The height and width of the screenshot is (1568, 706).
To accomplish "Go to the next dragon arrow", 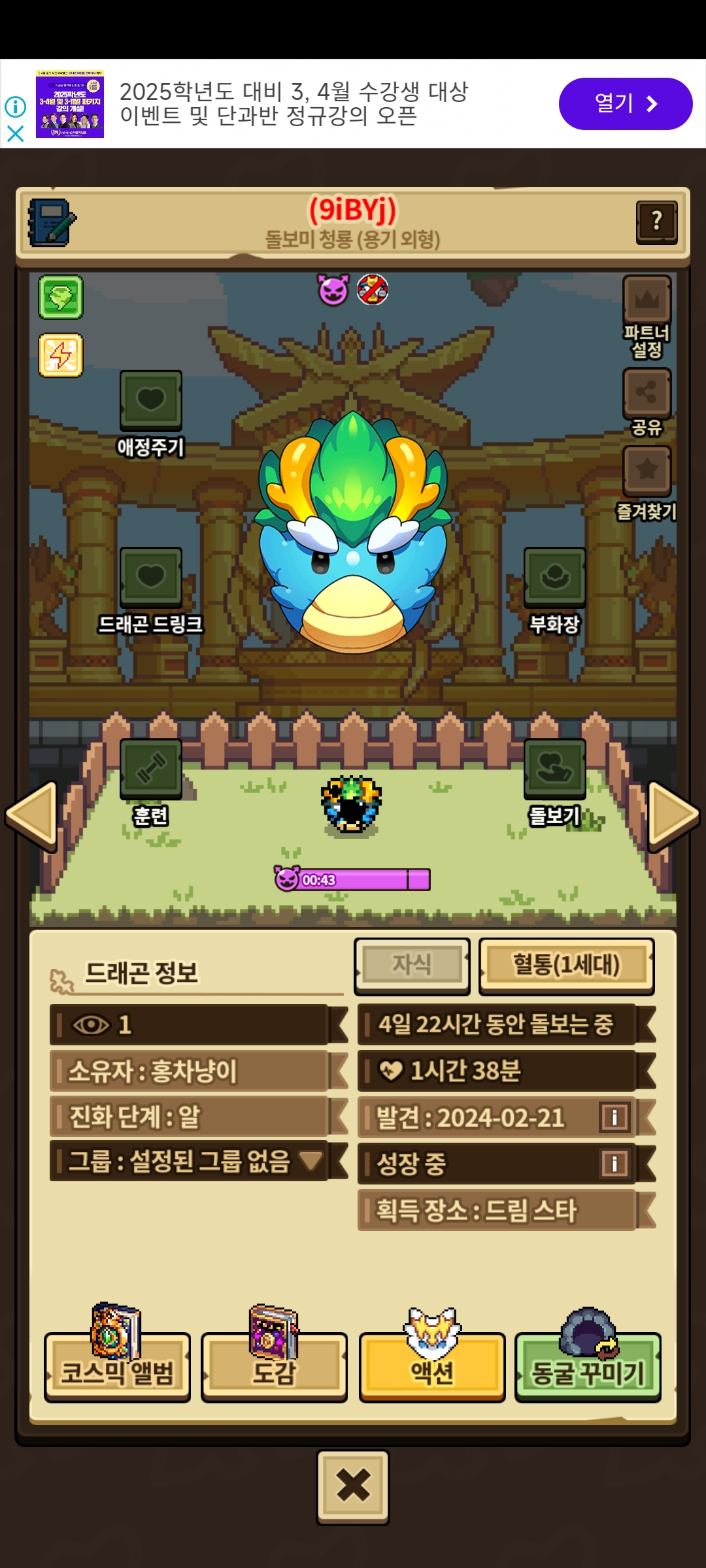I will (x=673, y=815).
